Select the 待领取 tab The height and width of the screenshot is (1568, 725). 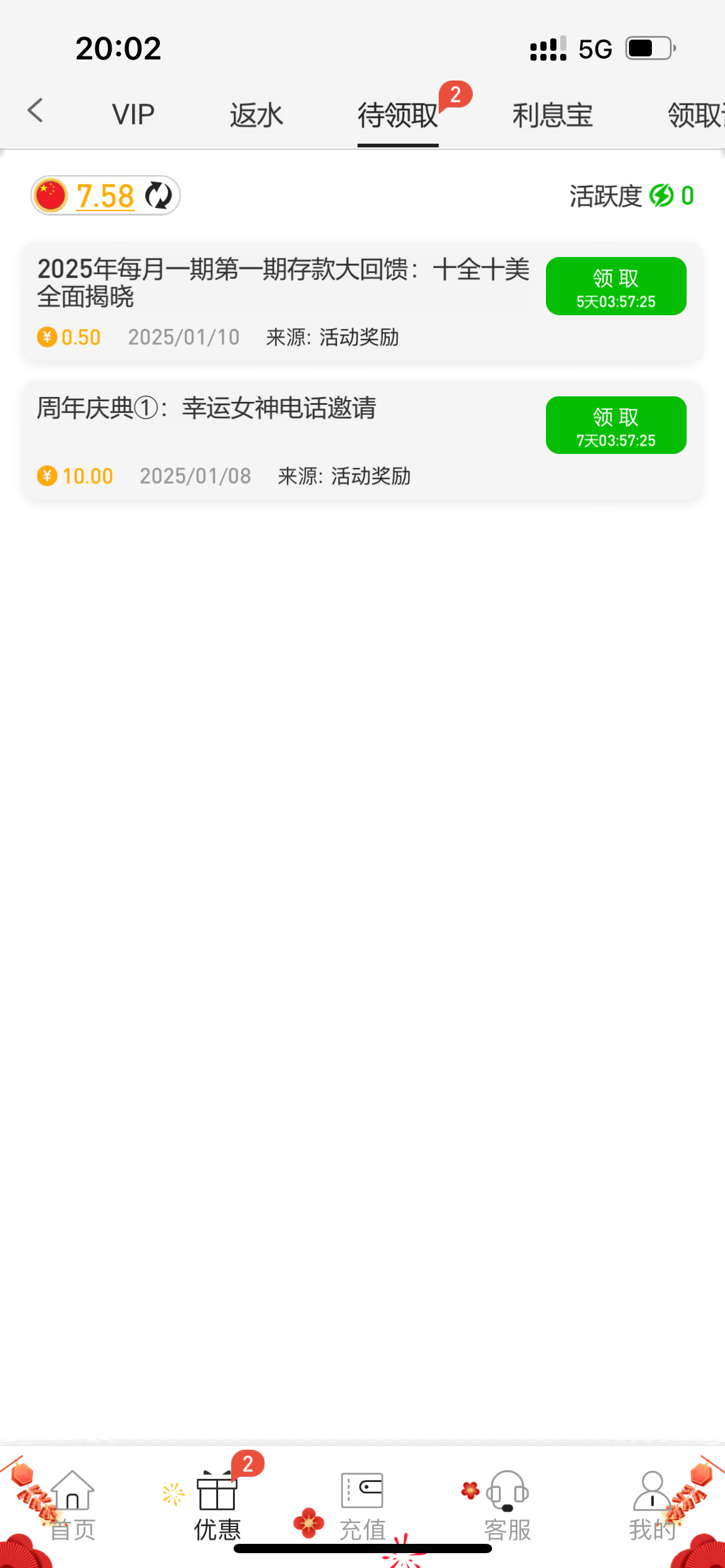398,115
